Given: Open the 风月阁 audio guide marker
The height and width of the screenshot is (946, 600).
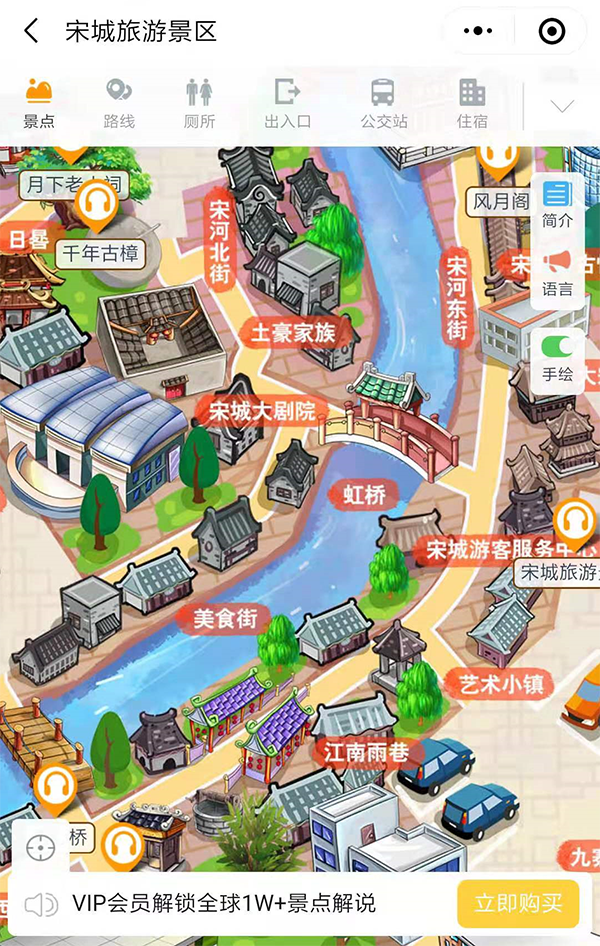Looking at the screenshot, I should pos(496,157).
